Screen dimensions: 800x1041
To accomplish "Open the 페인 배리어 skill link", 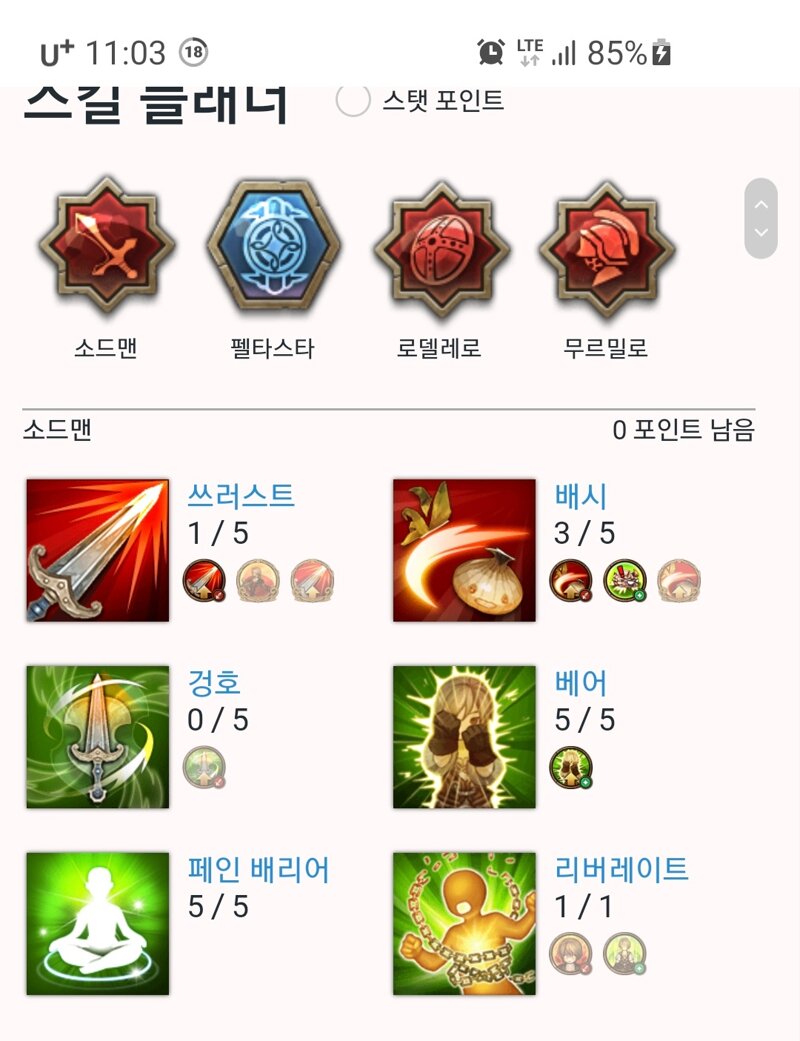I will pos(258,869).
